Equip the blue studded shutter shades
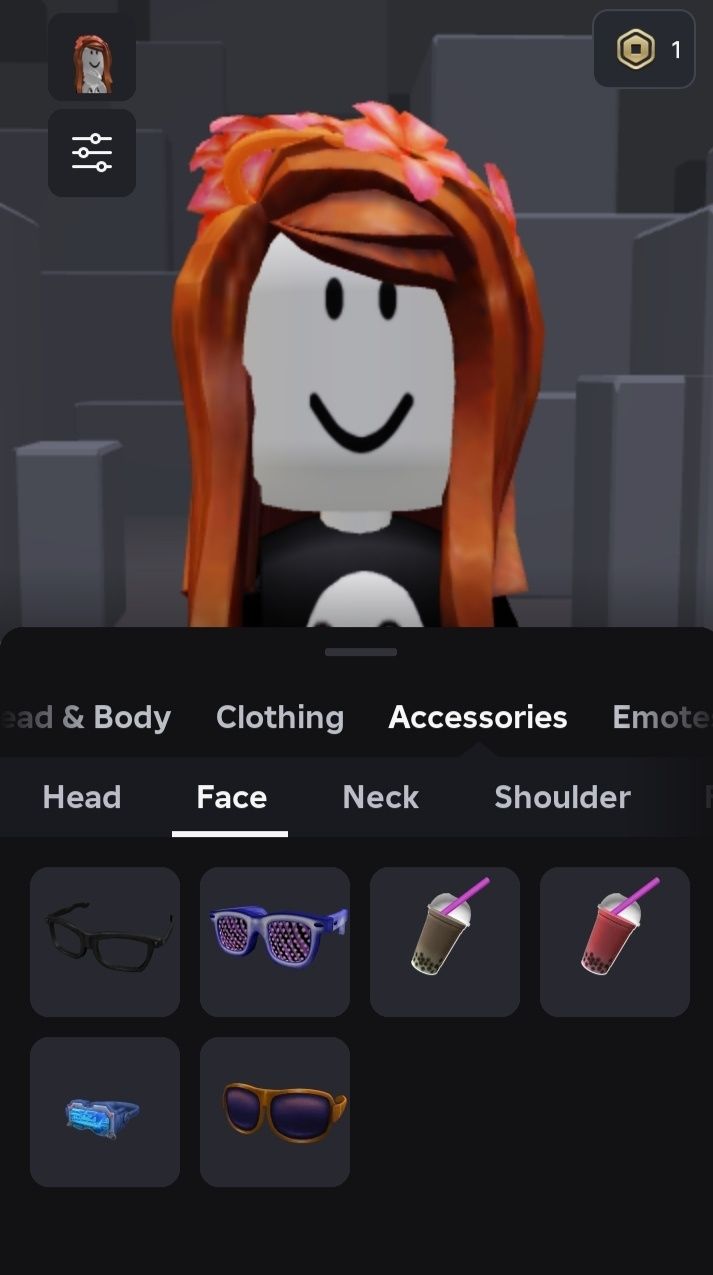This screenshot has width=713, height=1275. [x=275, y=942]
